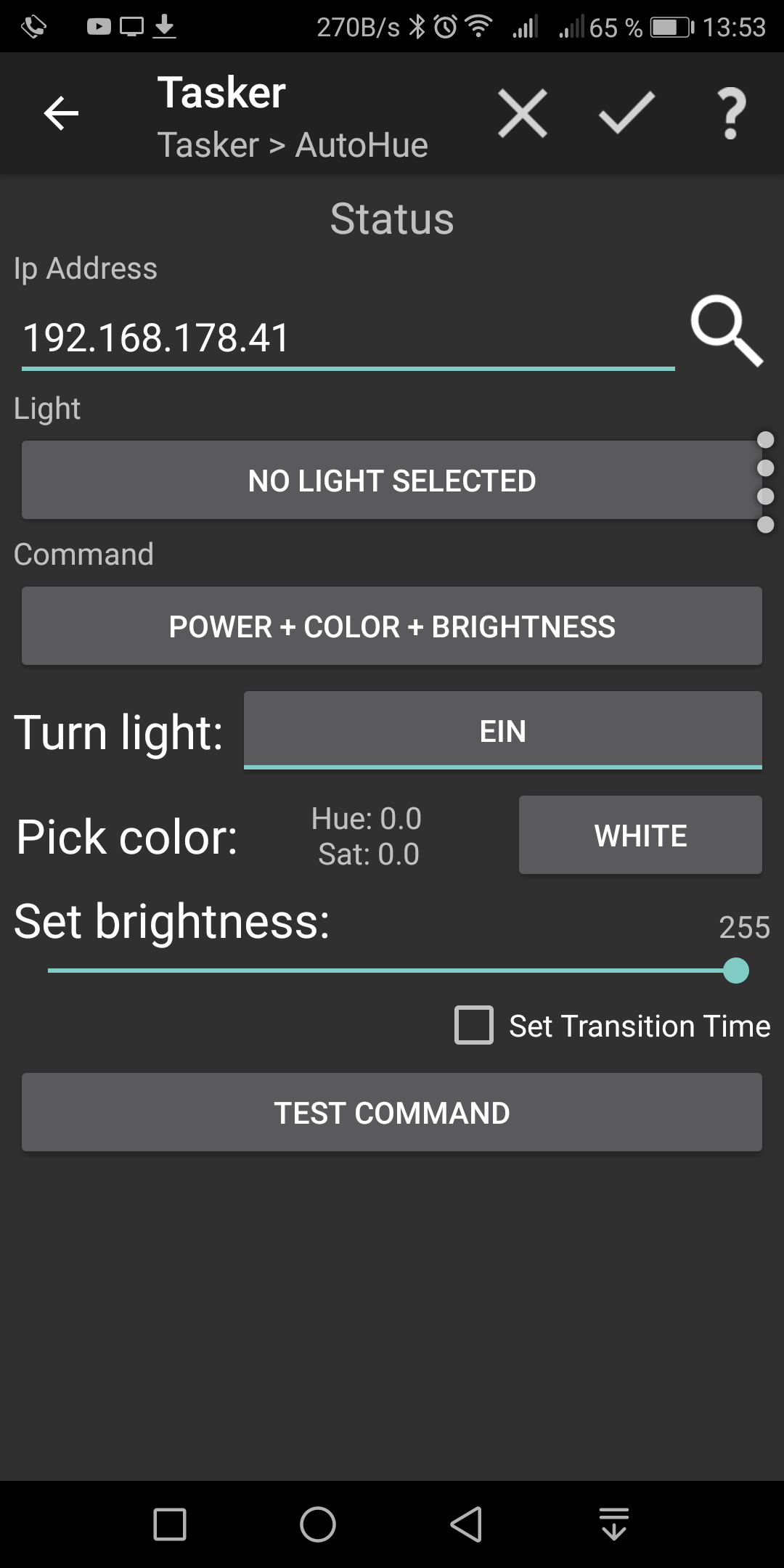Open the help question mark
This screenshot has width=784, height=1568.
tap(732, 113)
